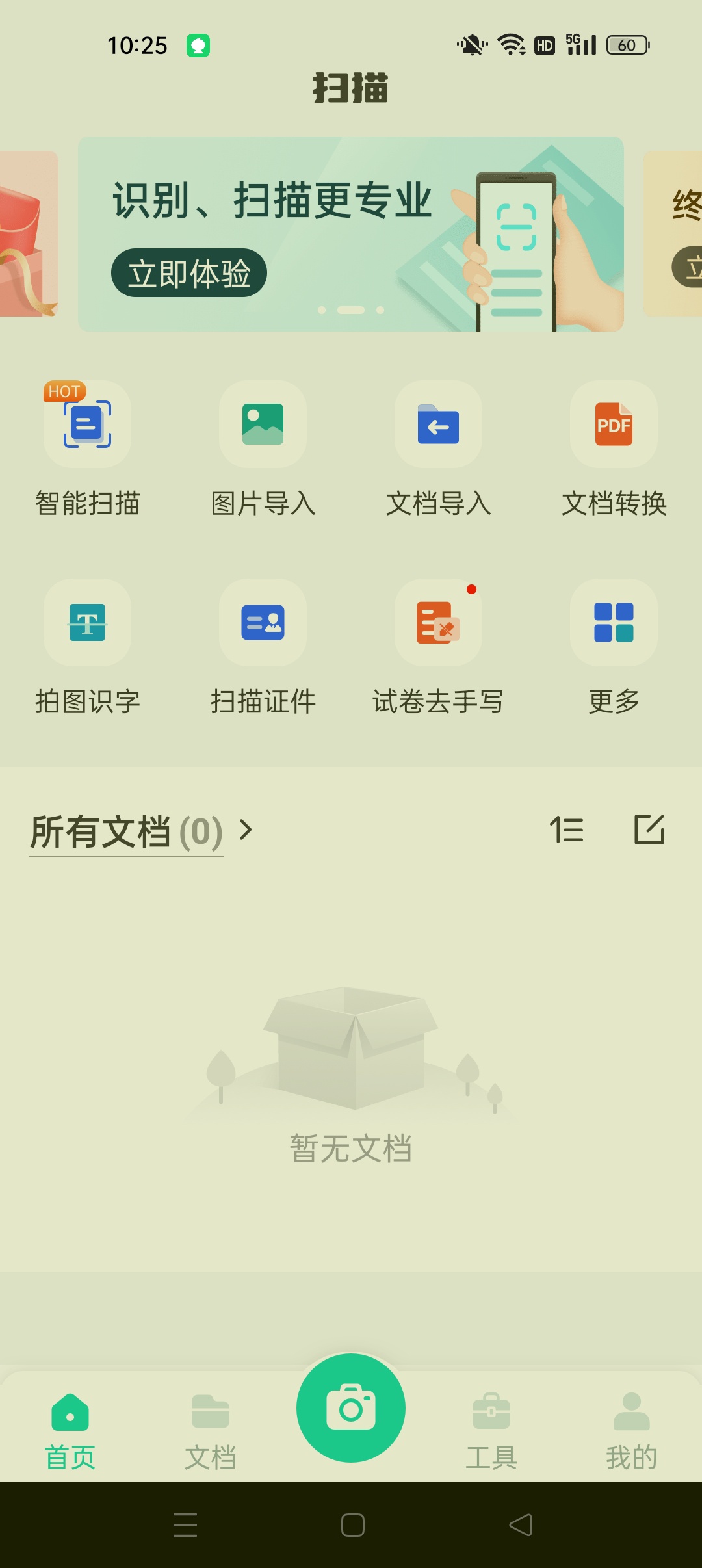
Task: Tap the green camera scan button
Action: pyautogui.click(x=351, y=1408)
